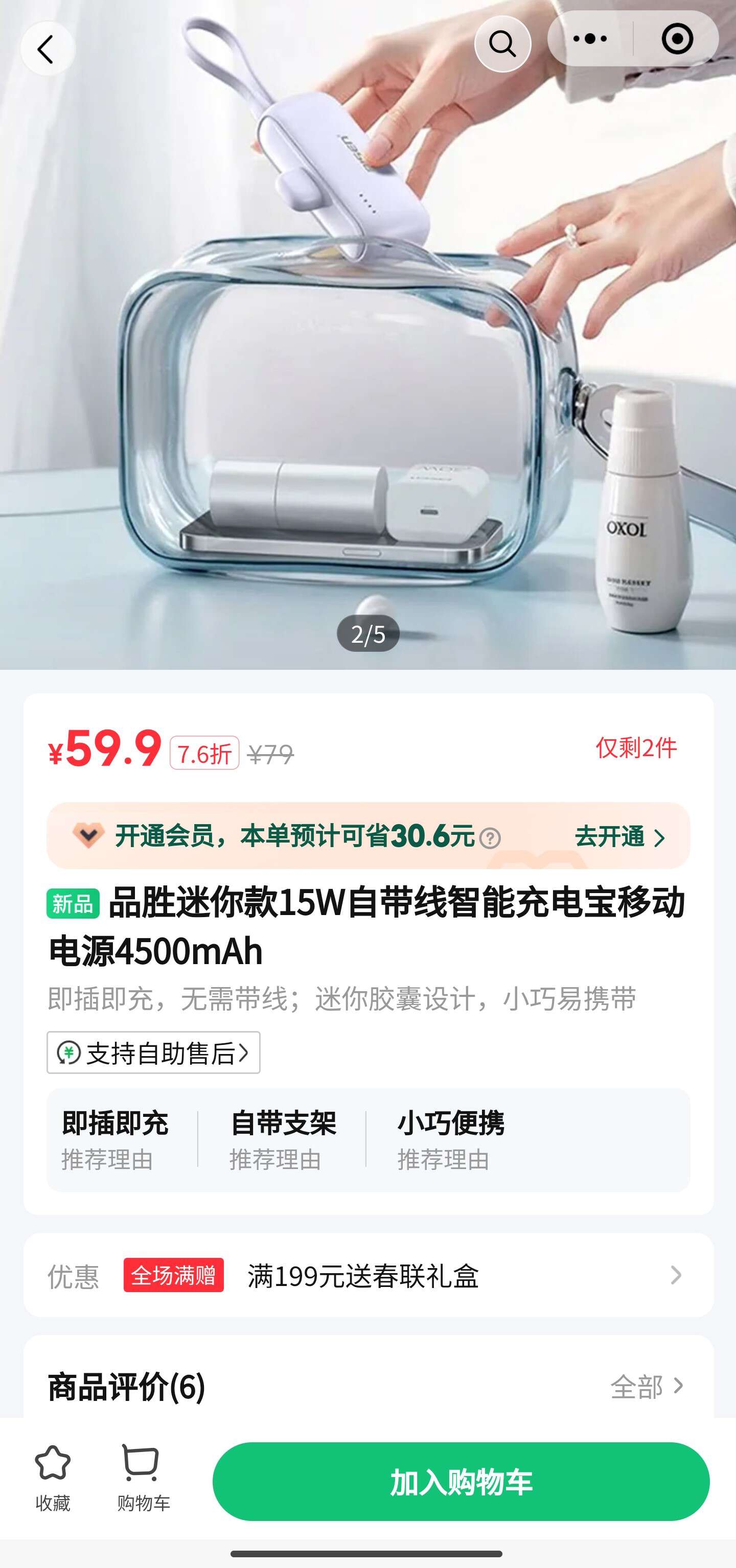The image size is (736, 1568).
Task: Open the three-dot more menu
Action: 590,39
